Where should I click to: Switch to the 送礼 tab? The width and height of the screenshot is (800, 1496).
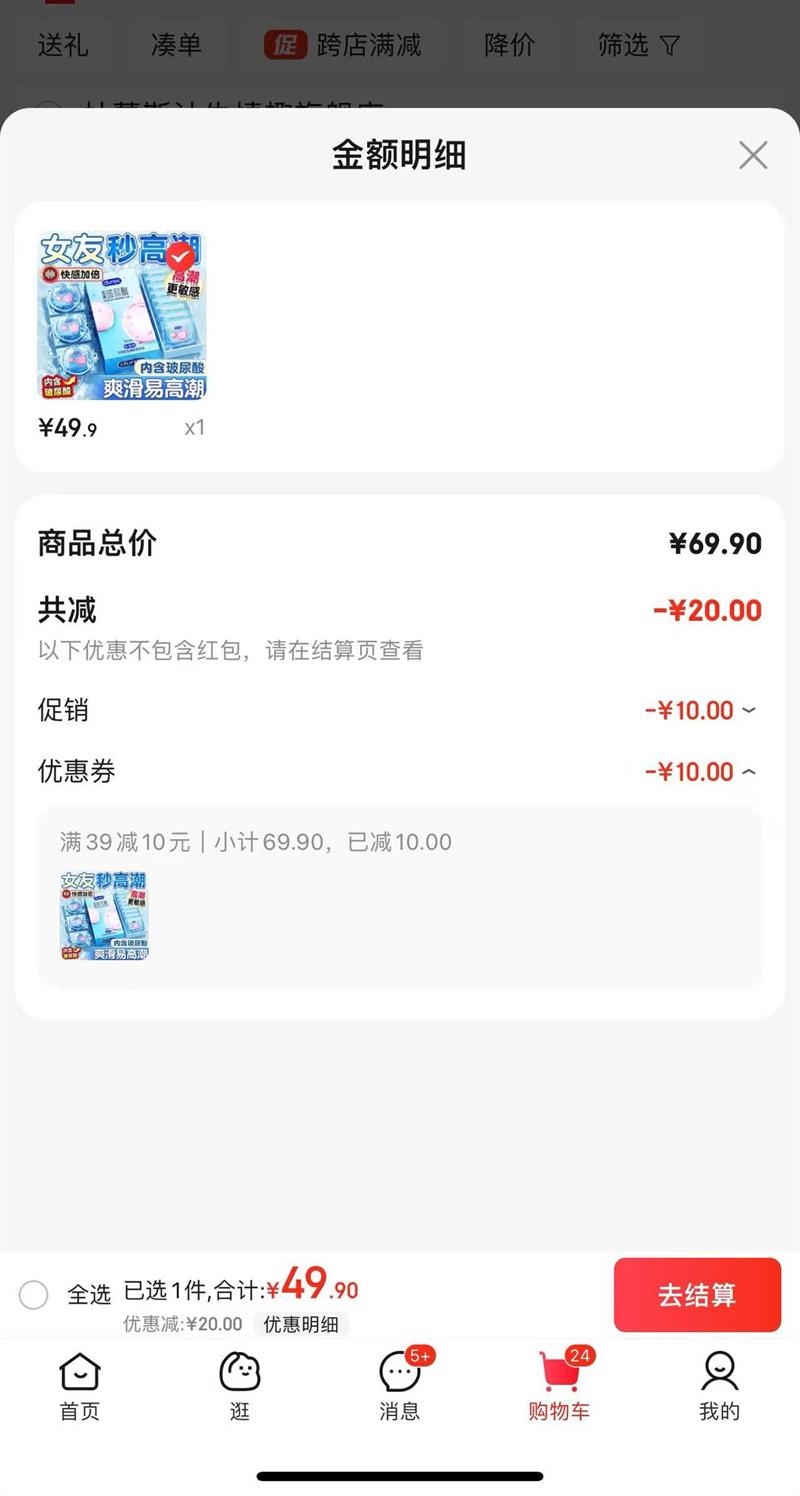[63, 45]
